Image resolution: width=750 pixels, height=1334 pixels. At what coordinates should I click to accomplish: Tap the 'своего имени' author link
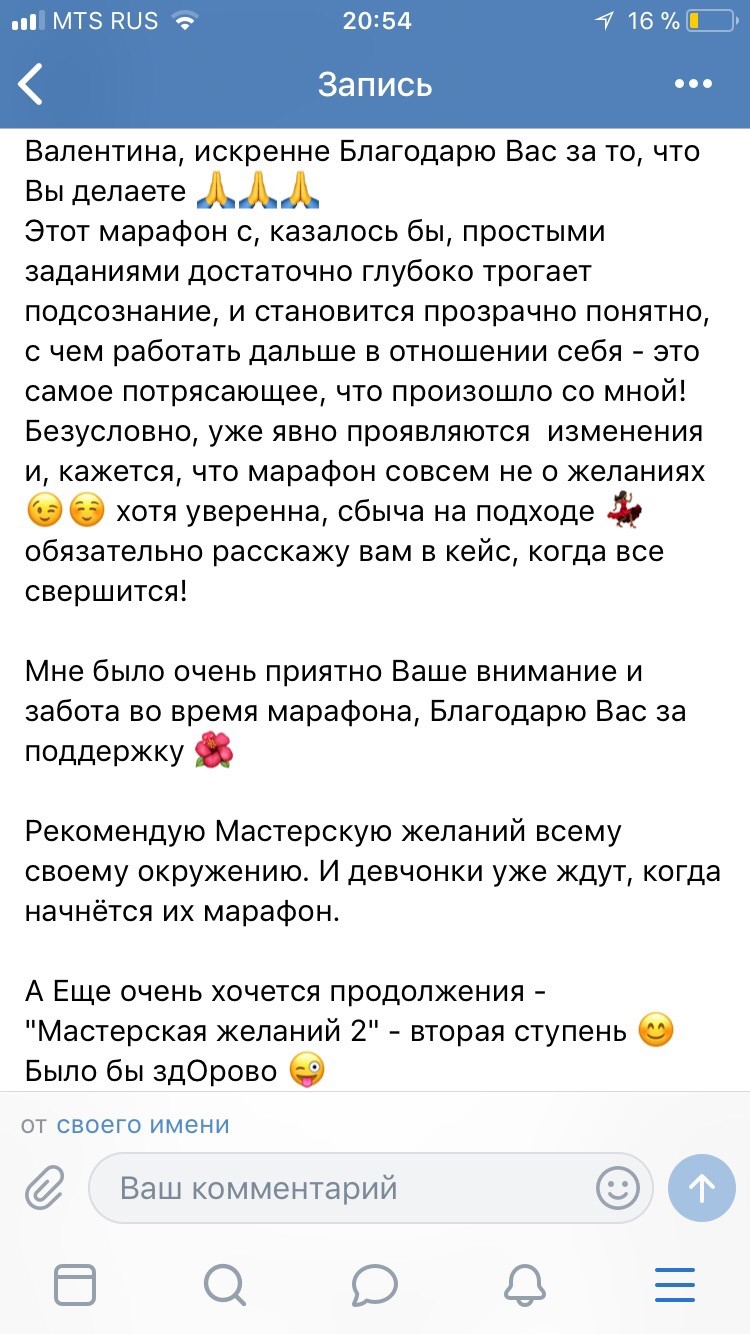coord(143,1124)
